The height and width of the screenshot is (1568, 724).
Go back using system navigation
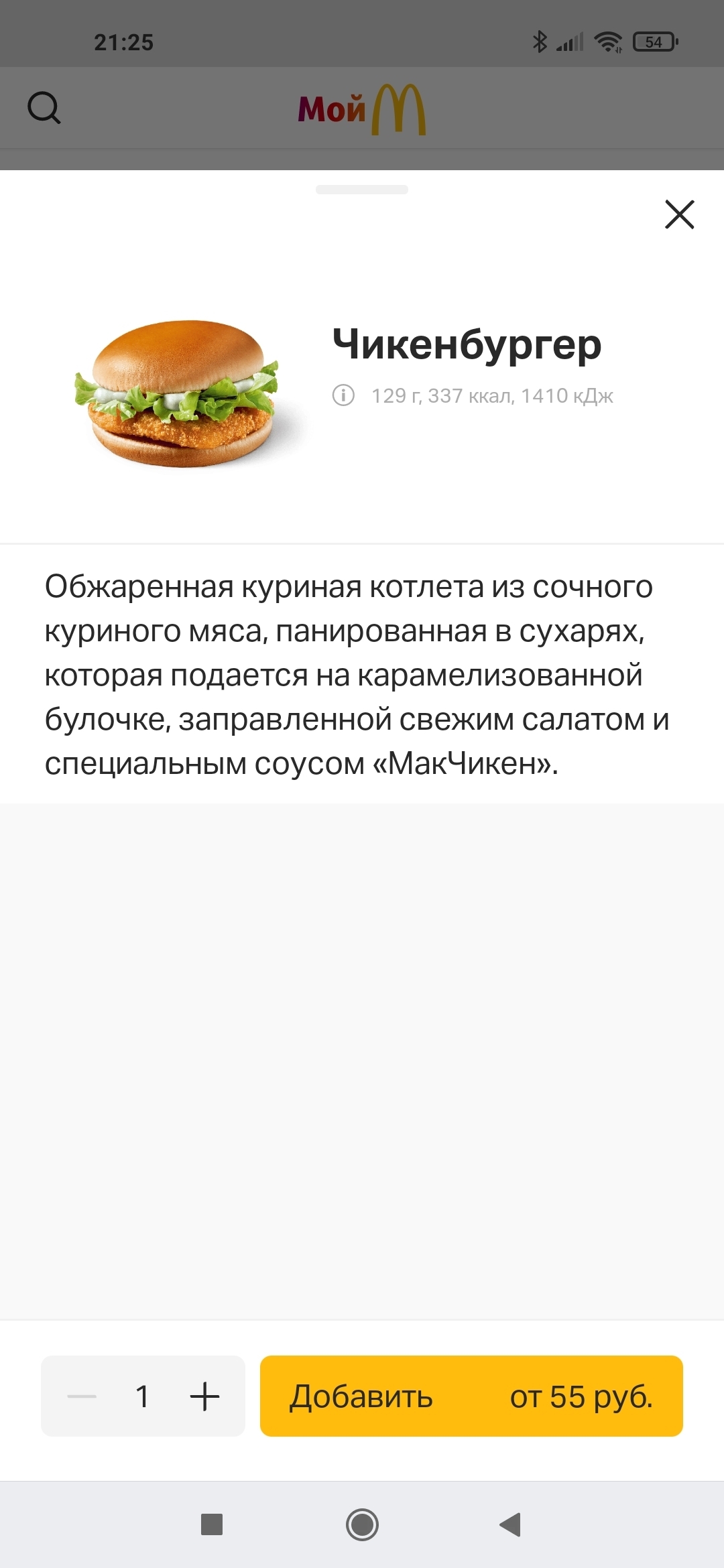click(x=510, y=1524)
